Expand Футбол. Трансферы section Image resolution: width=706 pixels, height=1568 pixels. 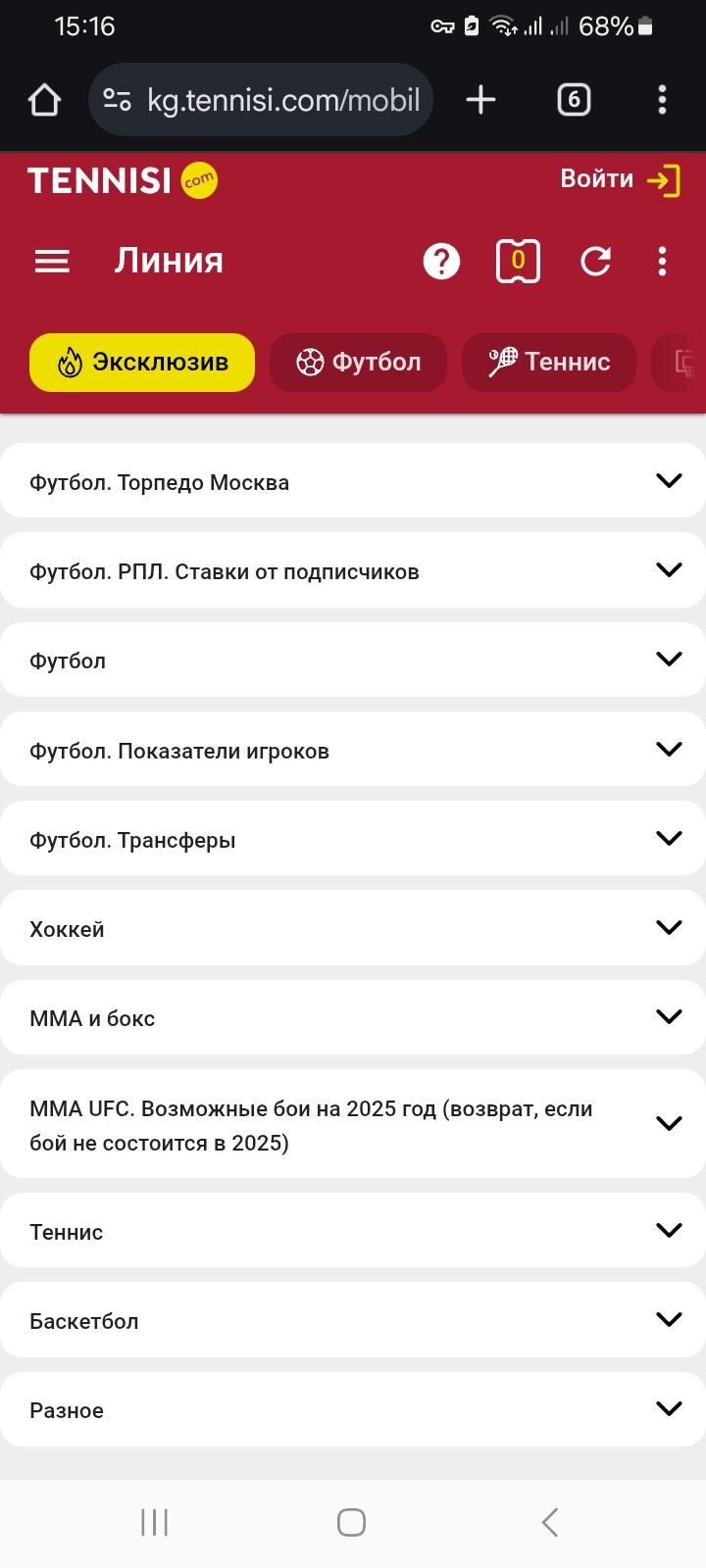[353, 839]
